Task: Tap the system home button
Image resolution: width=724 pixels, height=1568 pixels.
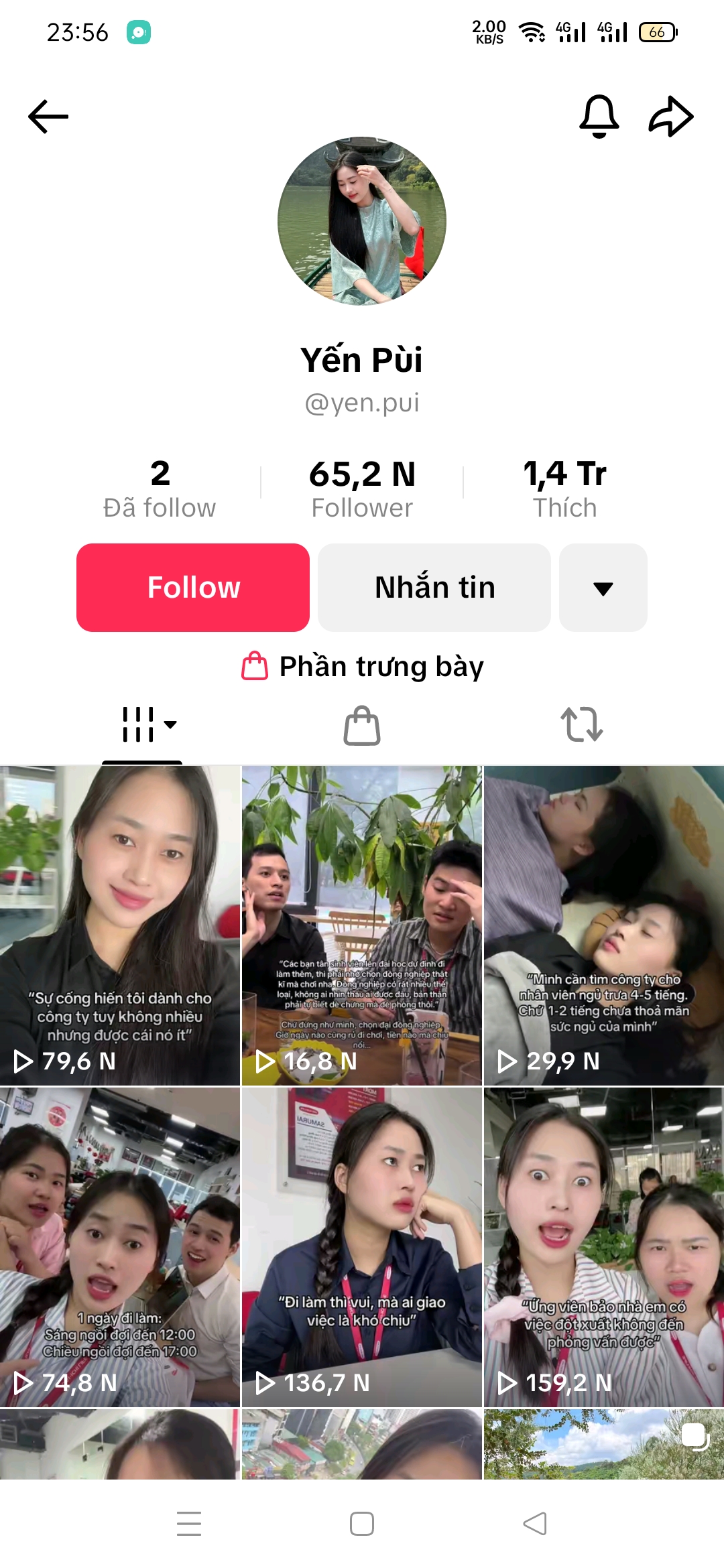Action: pos(362,1524)
